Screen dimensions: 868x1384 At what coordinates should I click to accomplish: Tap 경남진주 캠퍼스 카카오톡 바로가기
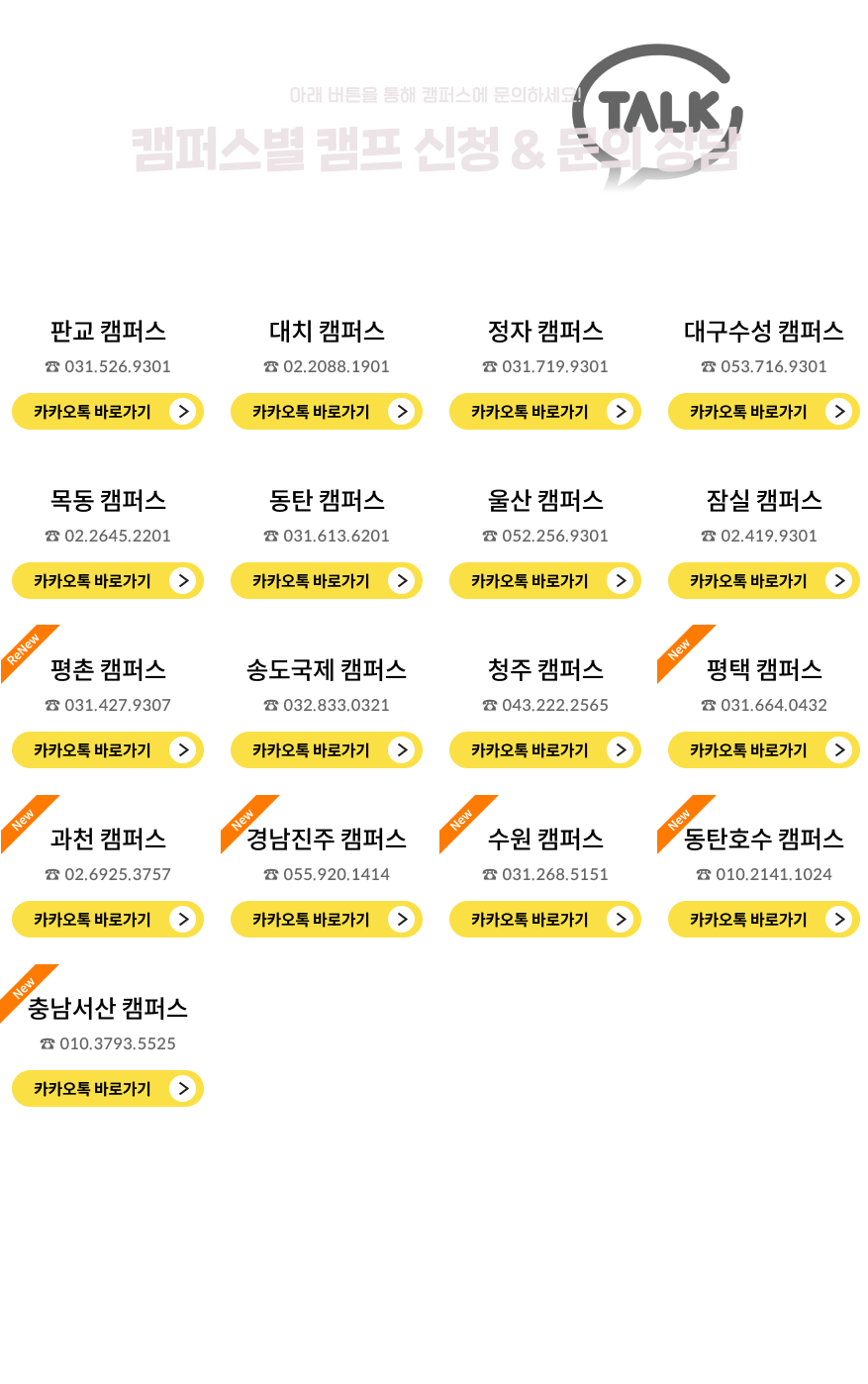coord(327,920)
